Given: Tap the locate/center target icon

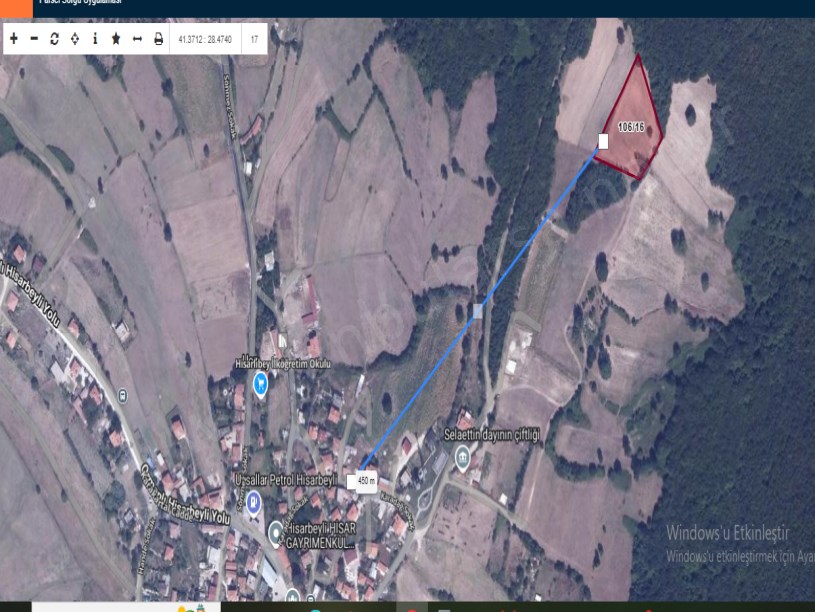Looking at the screenshot, I should coord(75,40).
